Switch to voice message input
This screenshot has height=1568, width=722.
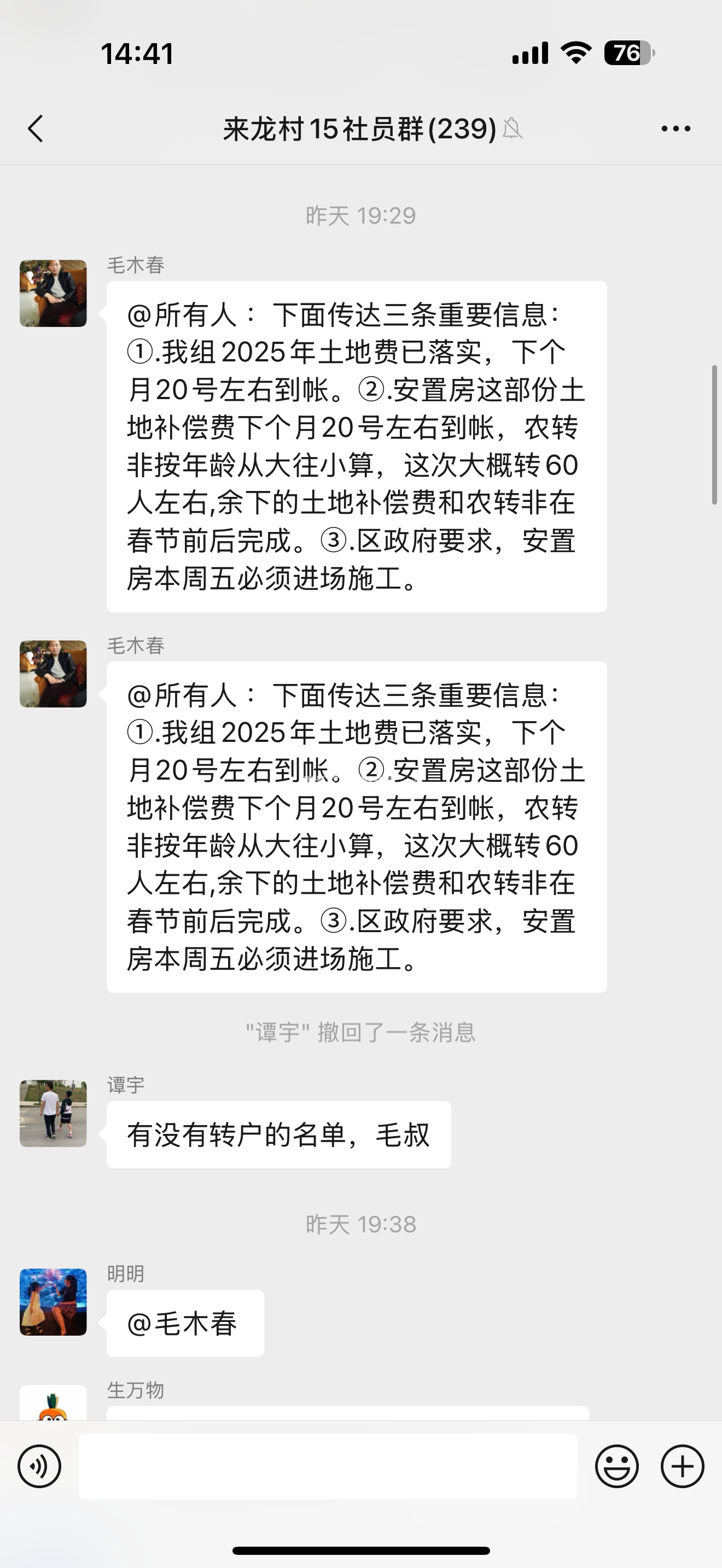point(39,1466)
